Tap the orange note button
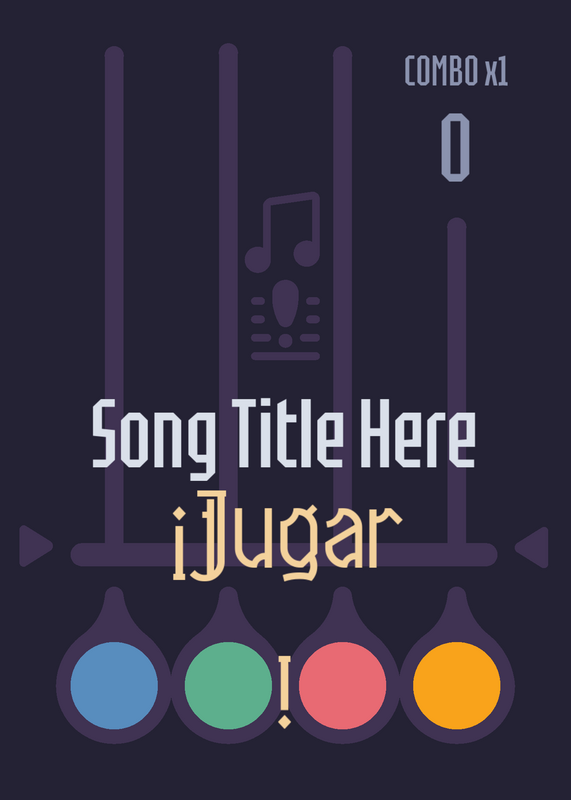Viewport: 571px width, 800px height. coord(457,686)
